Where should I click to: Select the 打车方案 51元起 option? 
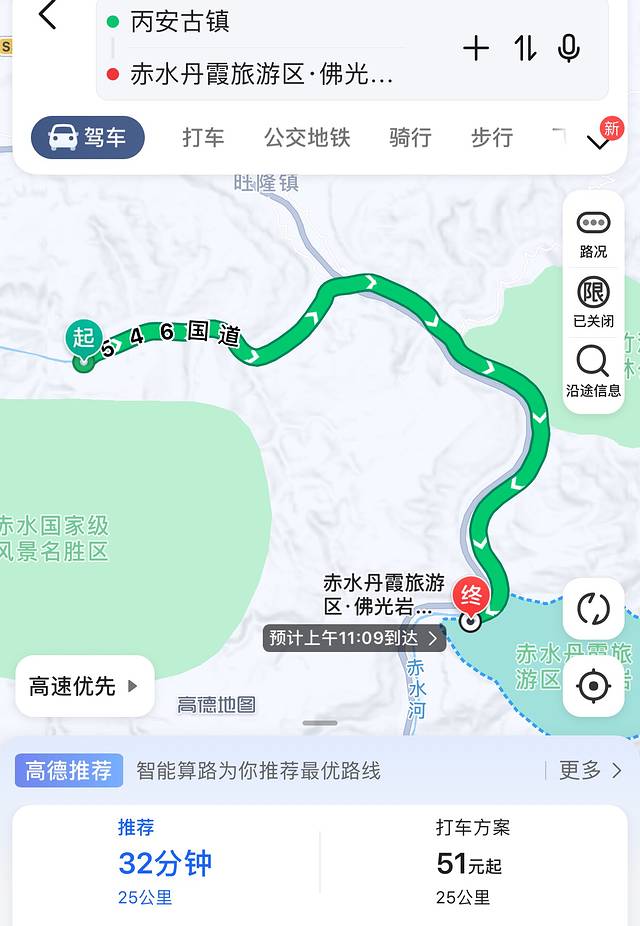(x=472, y=862)
